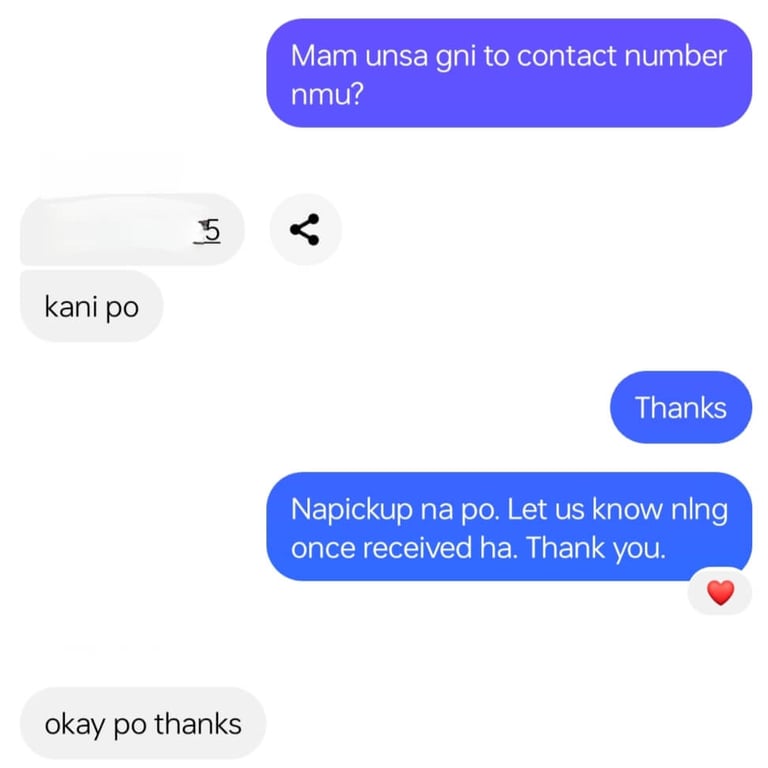768x768 pixels.
Task: Open the heart reaction on the Napickup message
Action: click(720, 593)
